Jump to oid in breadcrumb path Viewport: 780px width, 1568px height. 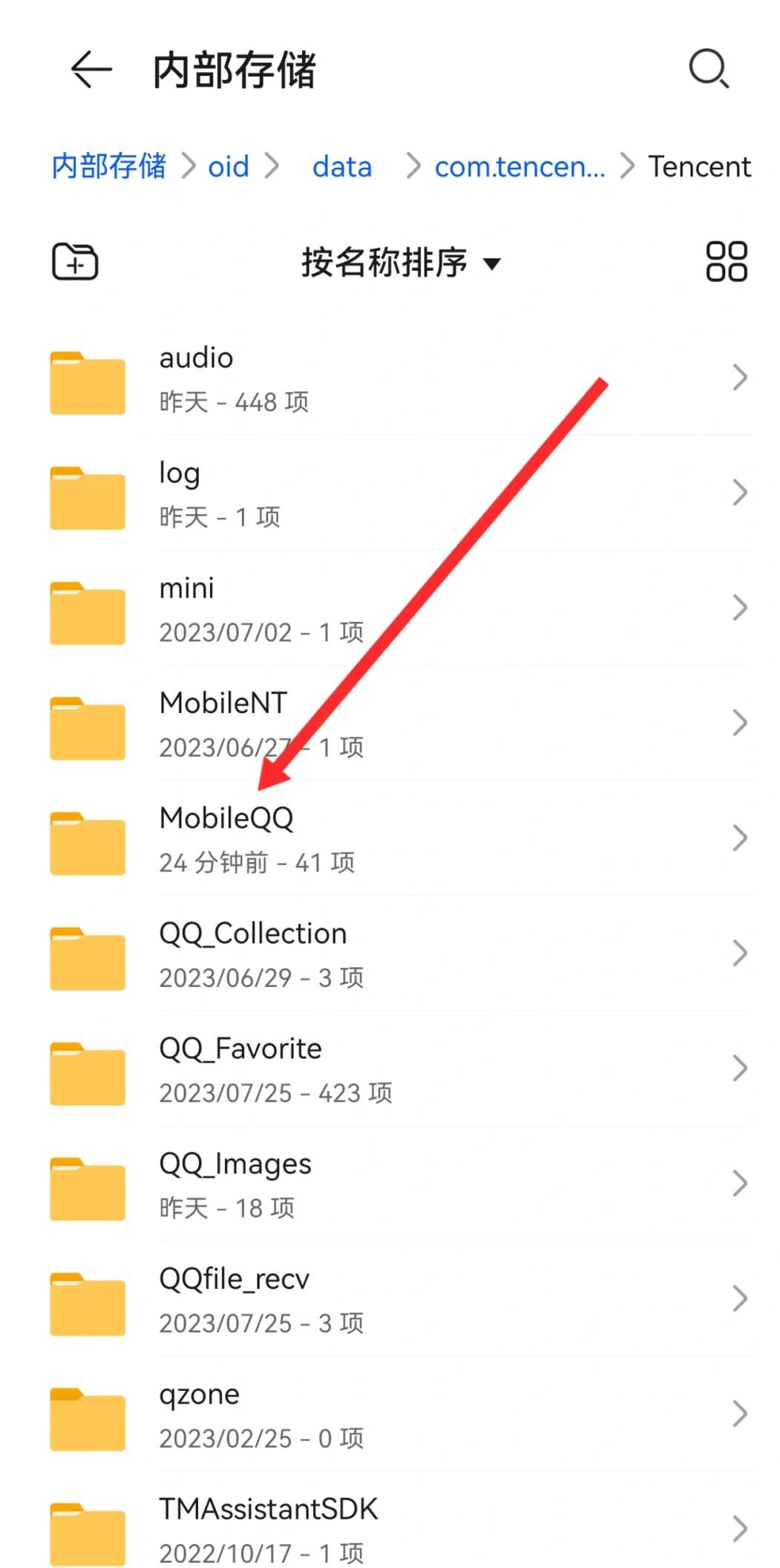click(228, 167)
